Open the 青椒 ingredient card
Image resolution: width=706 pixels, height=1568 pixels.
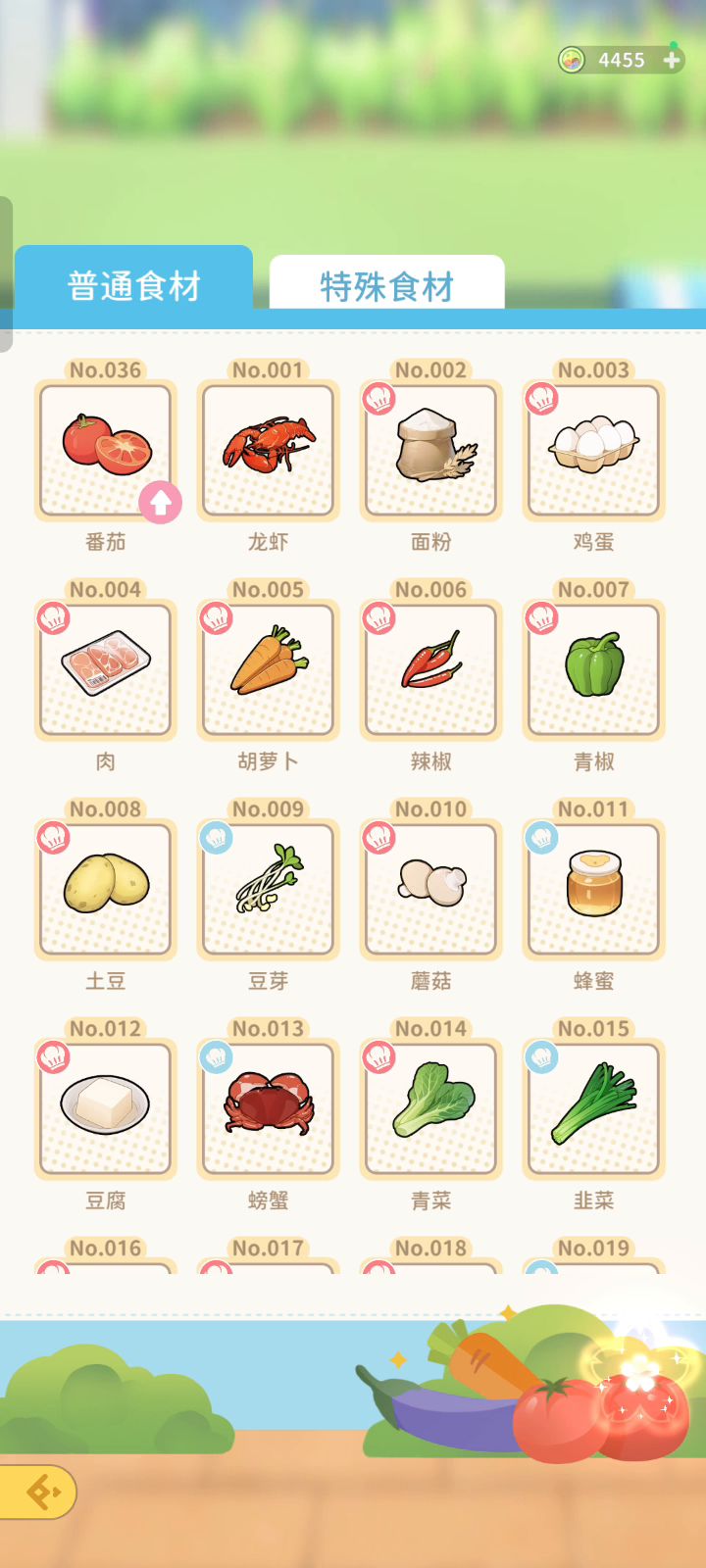click(x=593, y=669)
